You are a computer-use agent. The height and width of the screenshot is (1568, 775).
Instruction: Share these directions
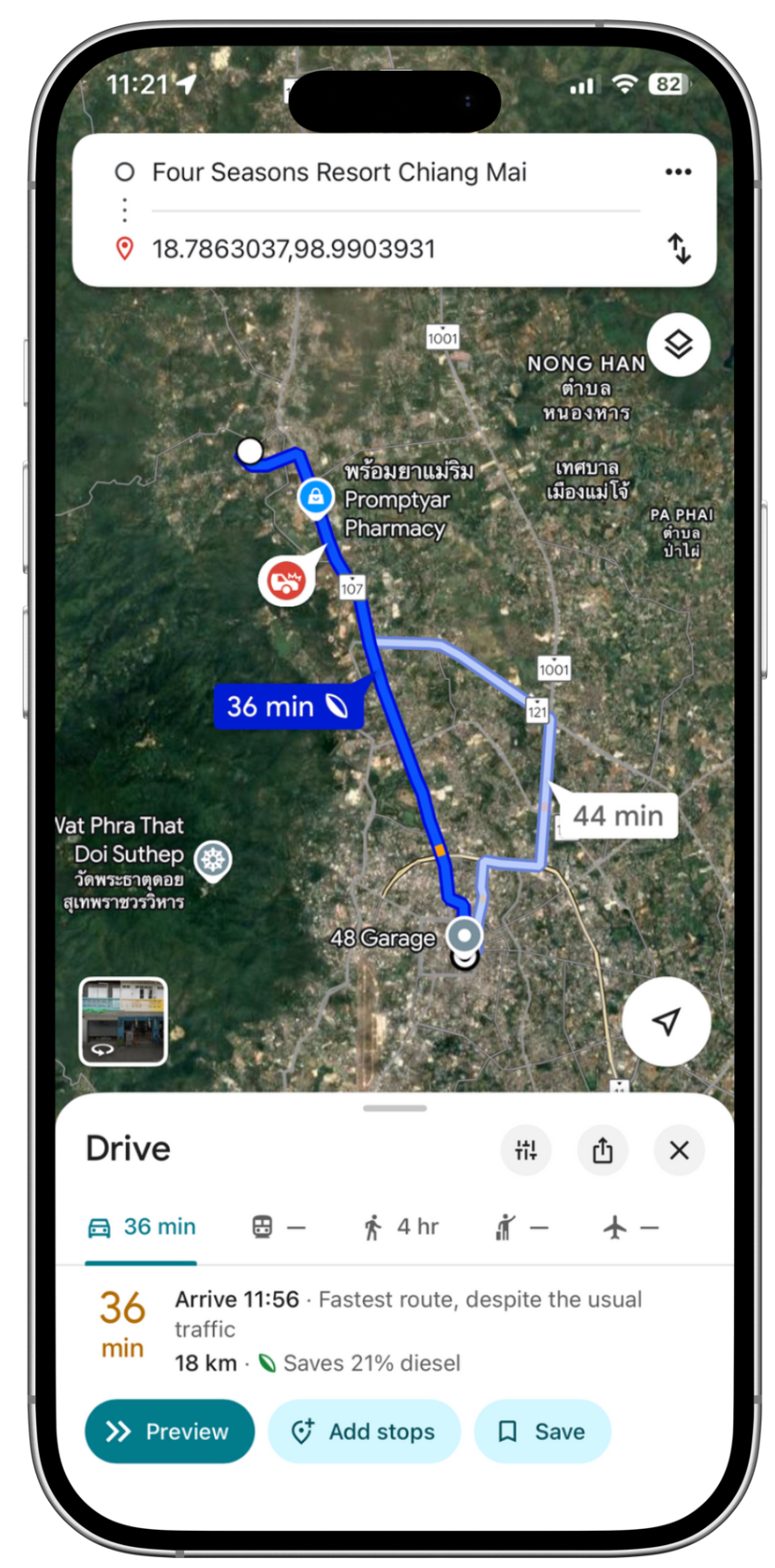(603, 1150)
